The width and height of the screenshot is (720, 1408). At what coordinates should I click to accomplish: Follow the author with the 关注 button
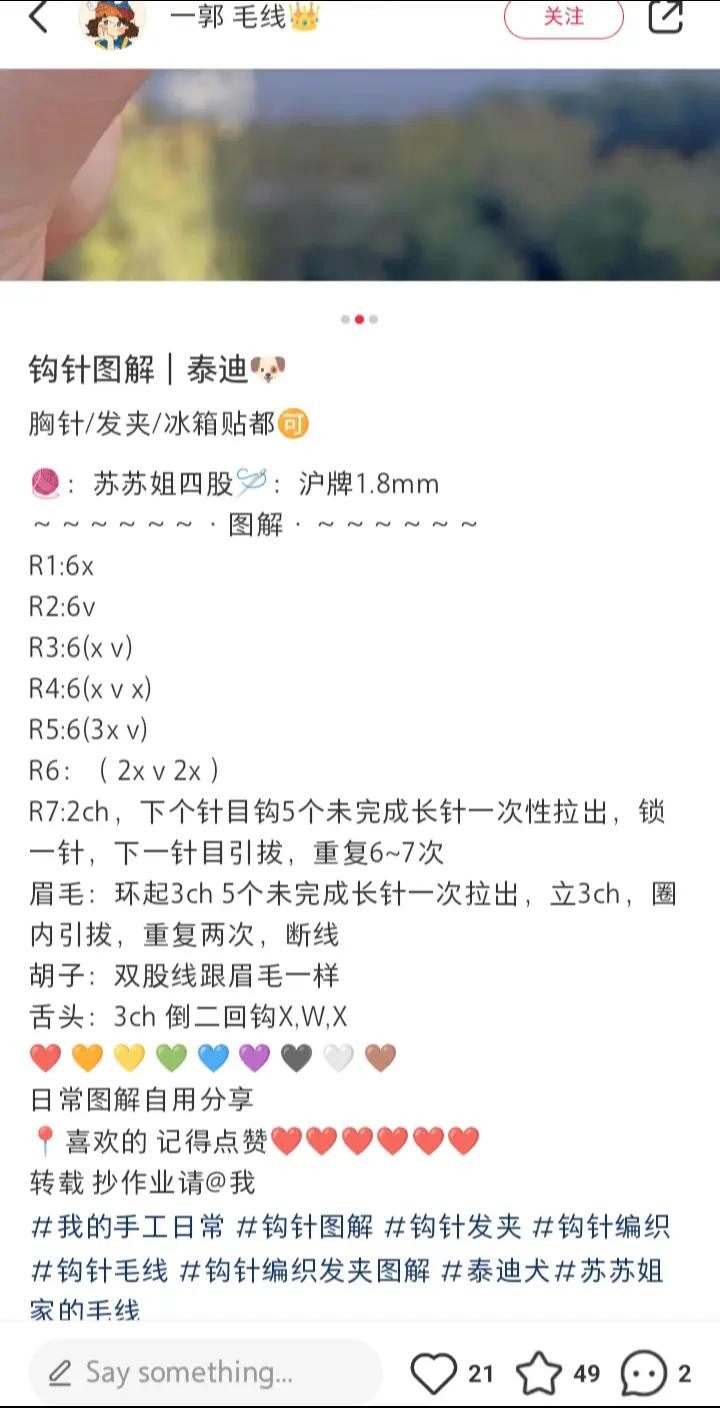coord(563,18)
